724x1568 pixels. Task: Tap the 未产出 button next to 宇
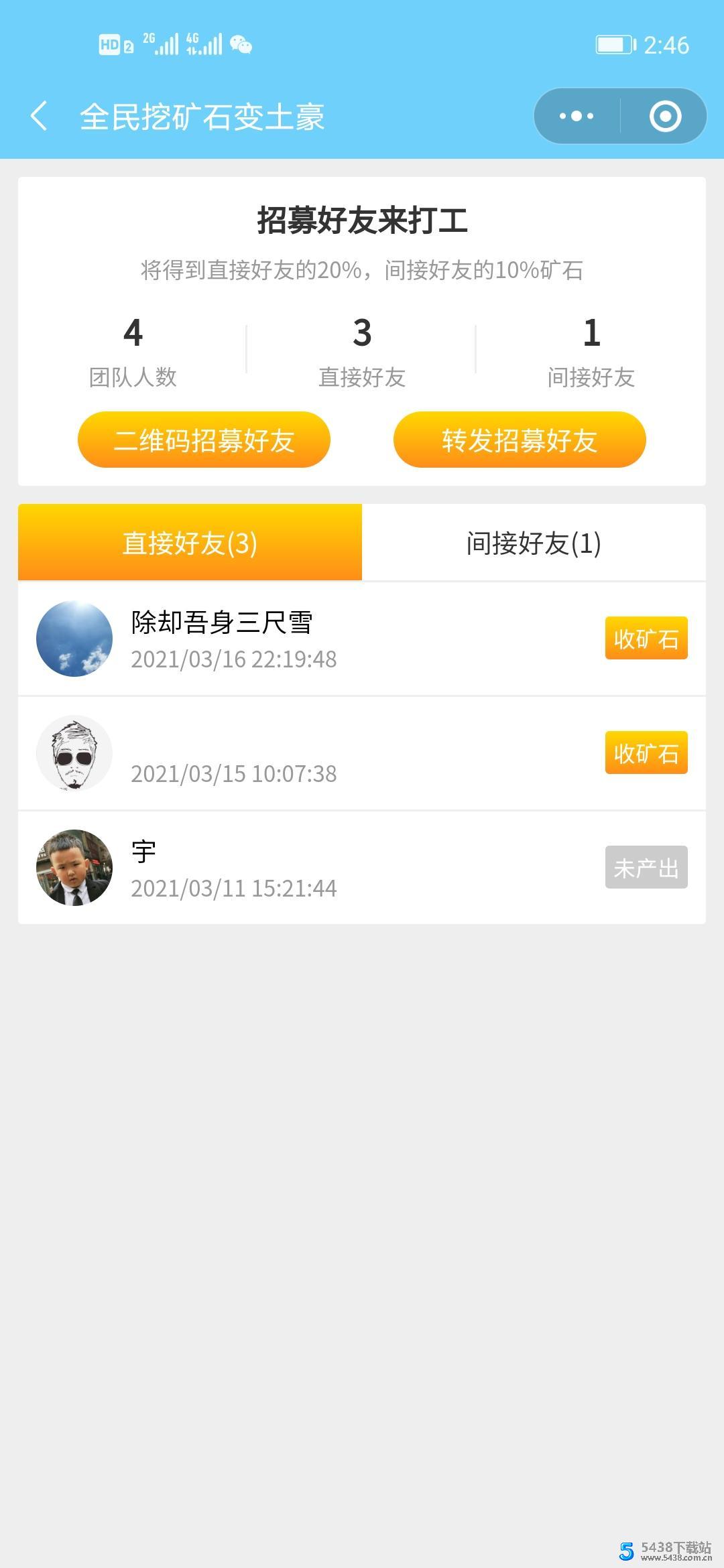coord(646,867)
